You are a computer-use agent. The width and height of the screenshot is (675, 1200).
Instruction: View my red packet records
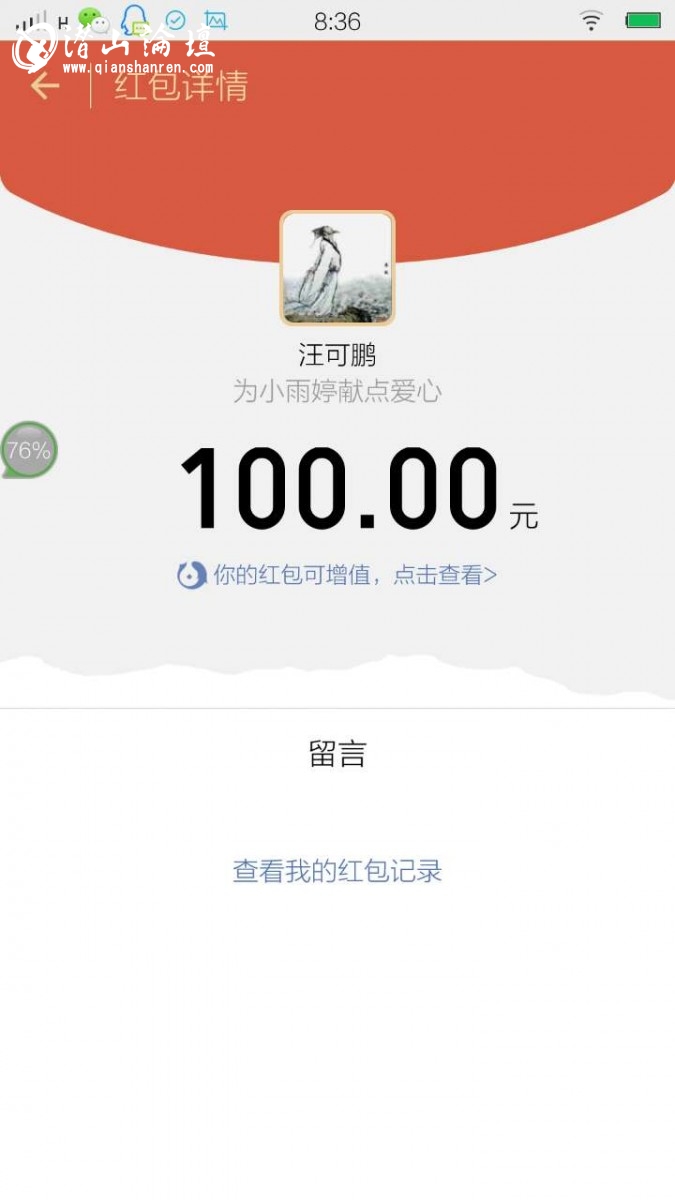[337, 871]
